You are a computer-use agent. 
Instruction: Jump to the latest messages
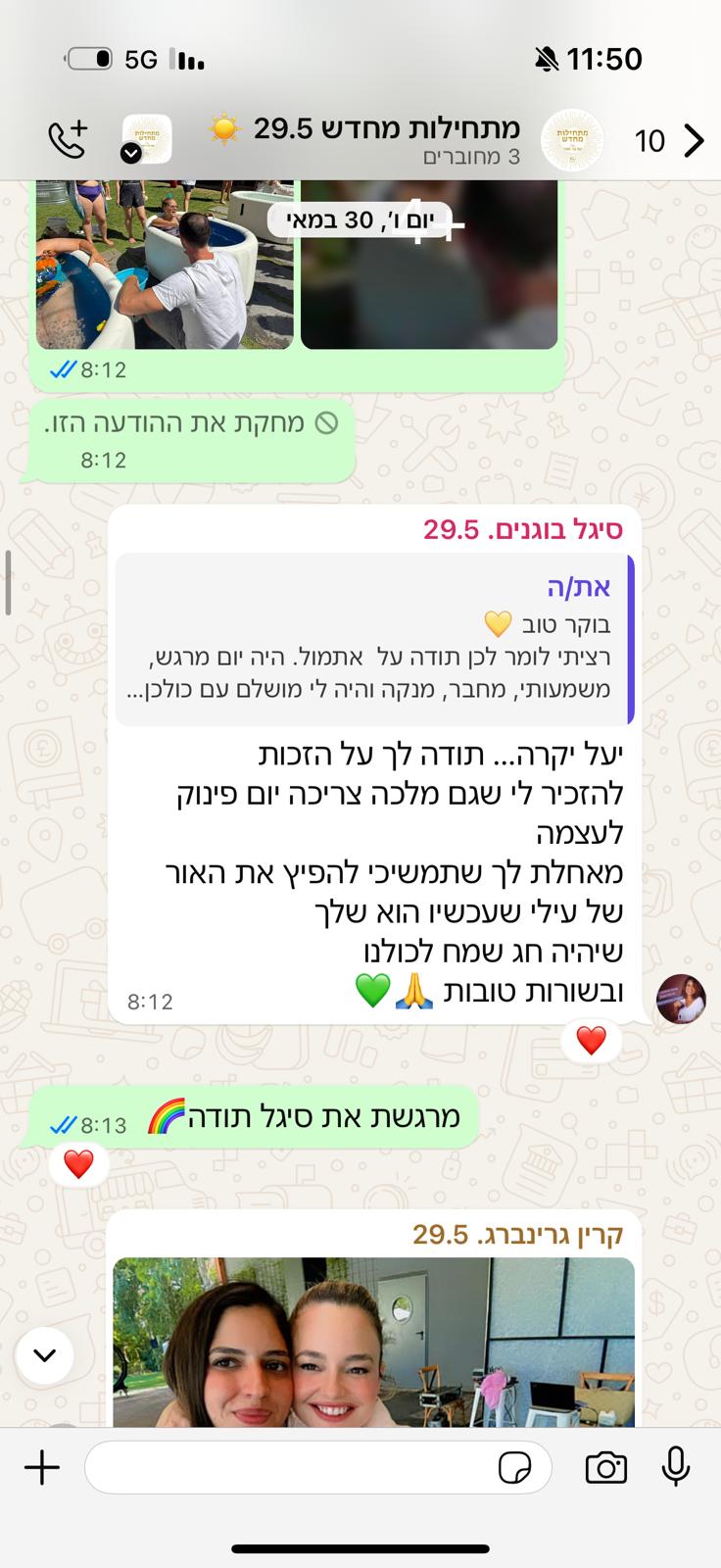click(x=45, y=1355)
